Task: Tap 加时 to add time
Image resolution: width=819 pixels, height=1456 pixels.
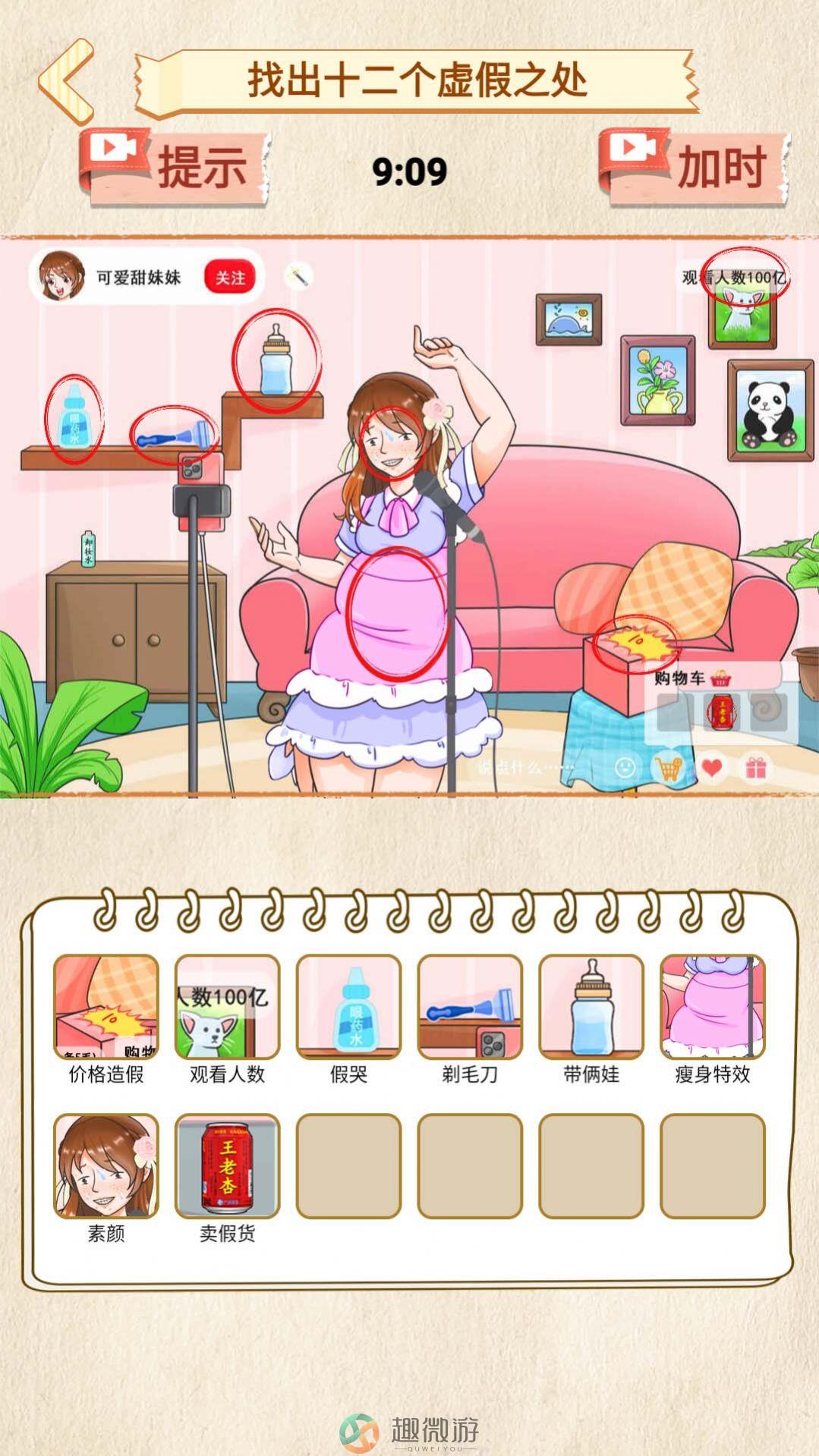Action: [696, 167]
